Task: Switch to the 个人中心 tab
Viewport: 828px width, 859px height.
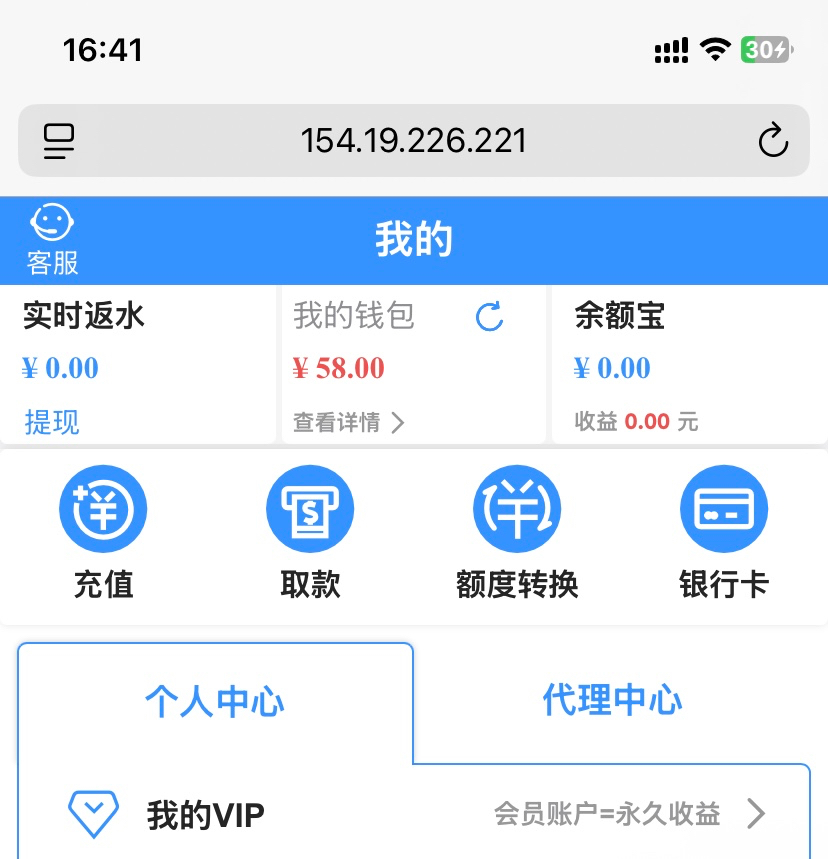Action: [x=215, y=701]
